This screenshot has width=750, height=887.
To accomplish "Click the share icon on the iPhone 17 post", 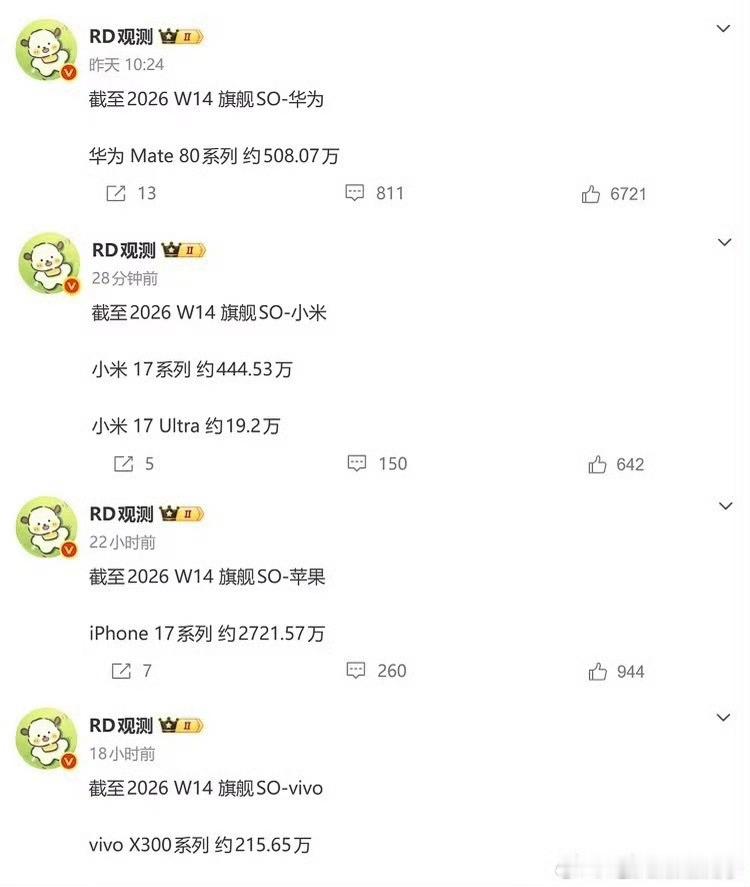I will click(123, 671).
